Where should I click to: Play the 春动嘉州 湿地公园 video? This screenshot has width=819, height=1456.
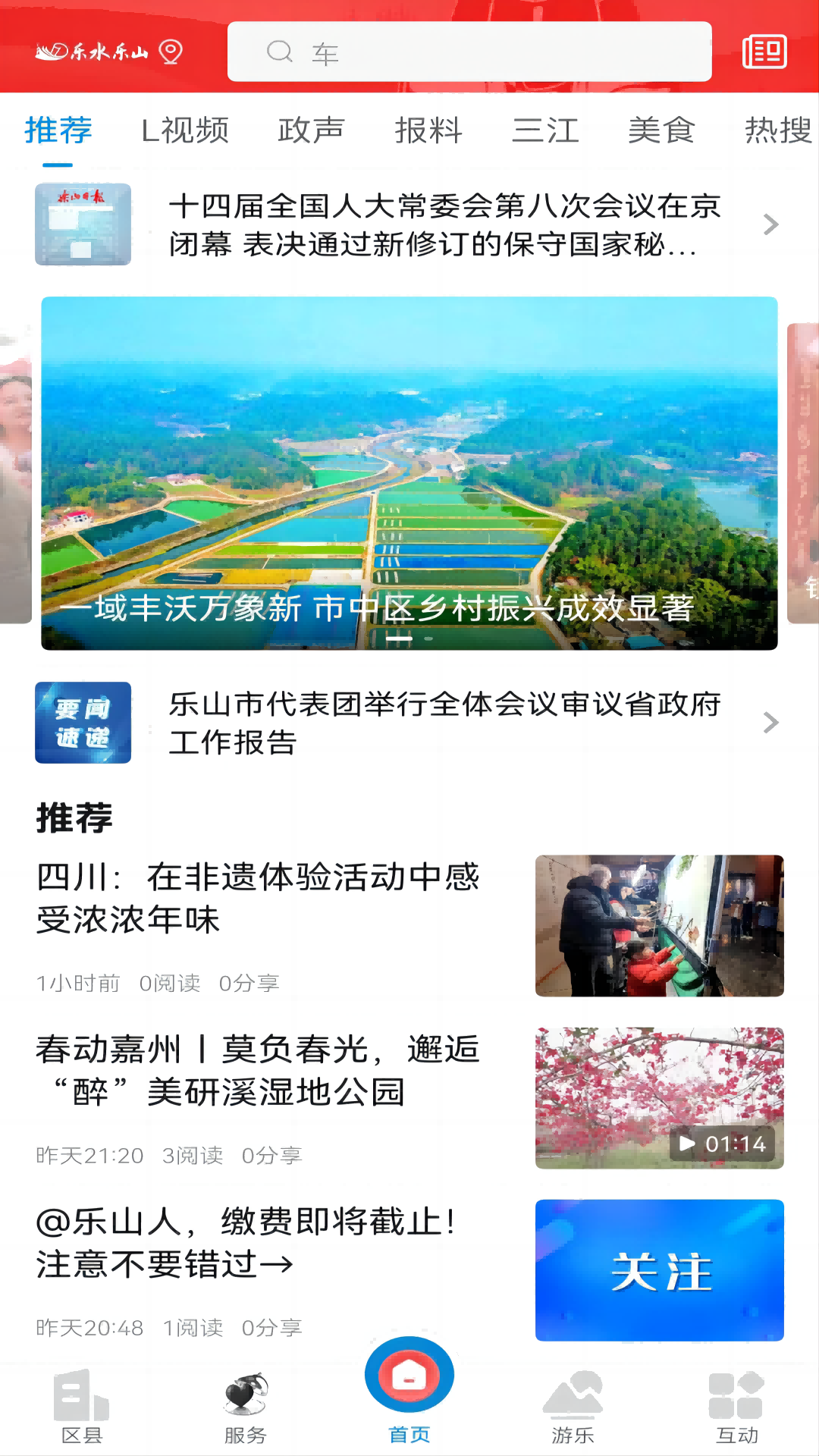659,1097
